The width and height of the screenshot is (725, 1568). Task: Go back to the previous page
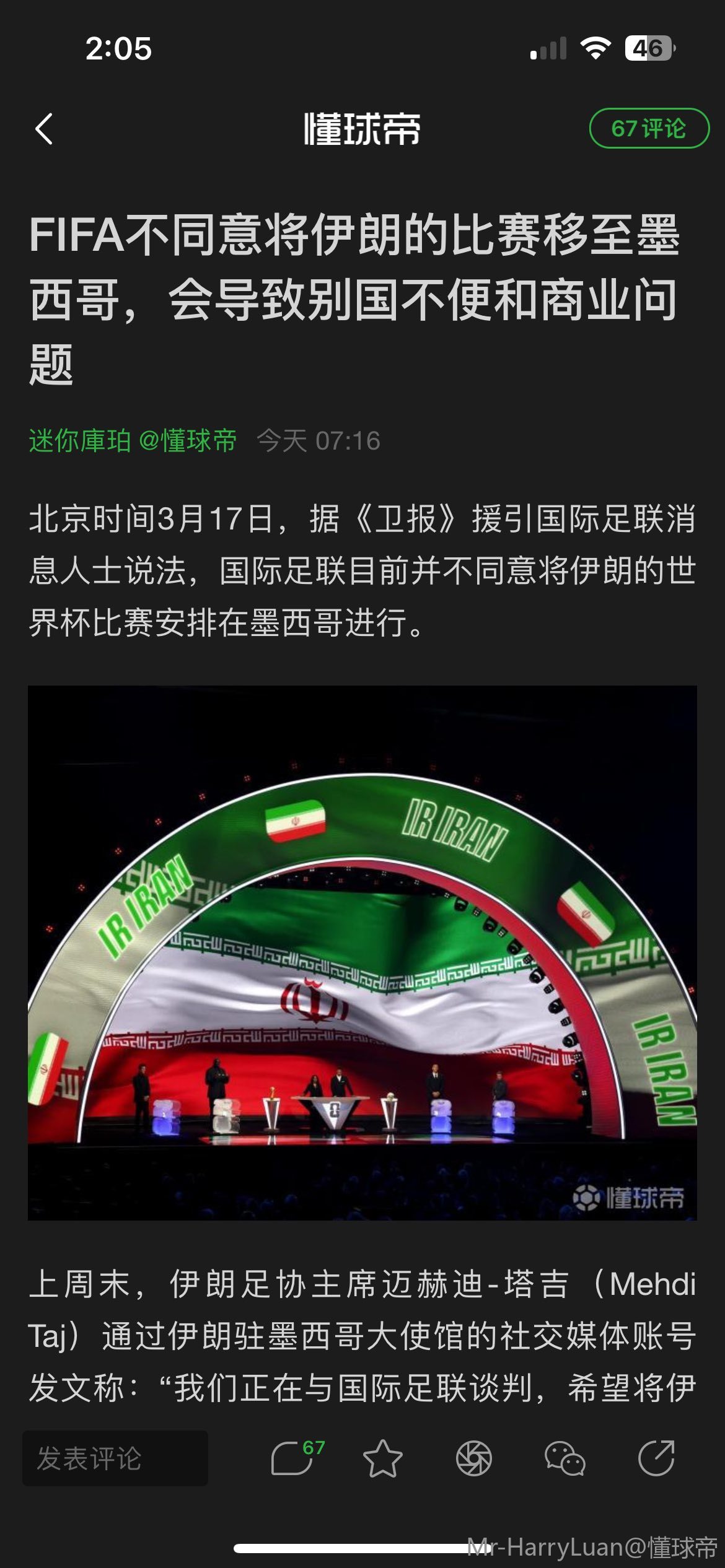point(44,129)
